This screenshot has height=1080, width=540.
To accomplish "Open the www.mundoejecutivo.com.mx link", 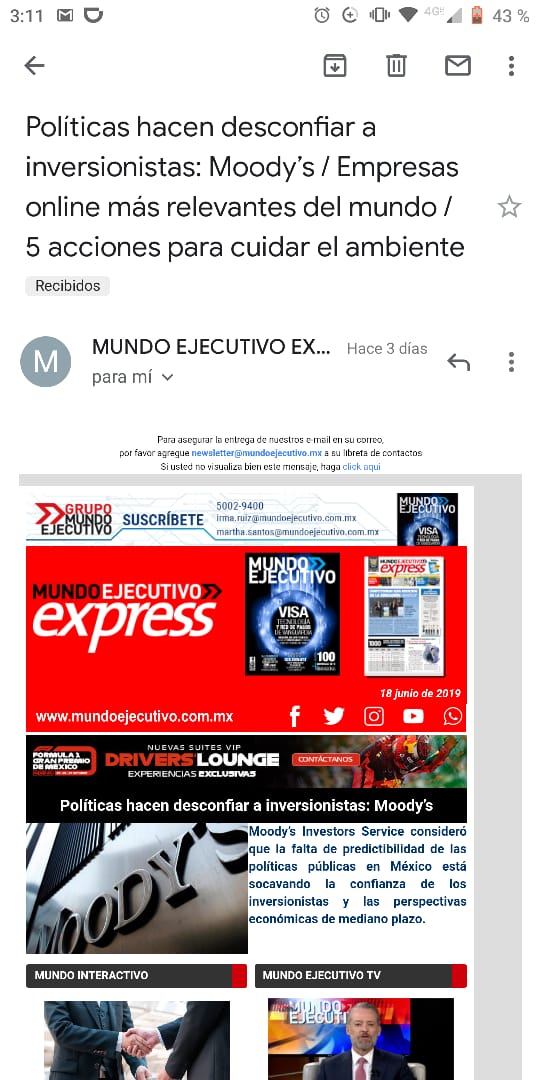I will (x=134, y=716).
